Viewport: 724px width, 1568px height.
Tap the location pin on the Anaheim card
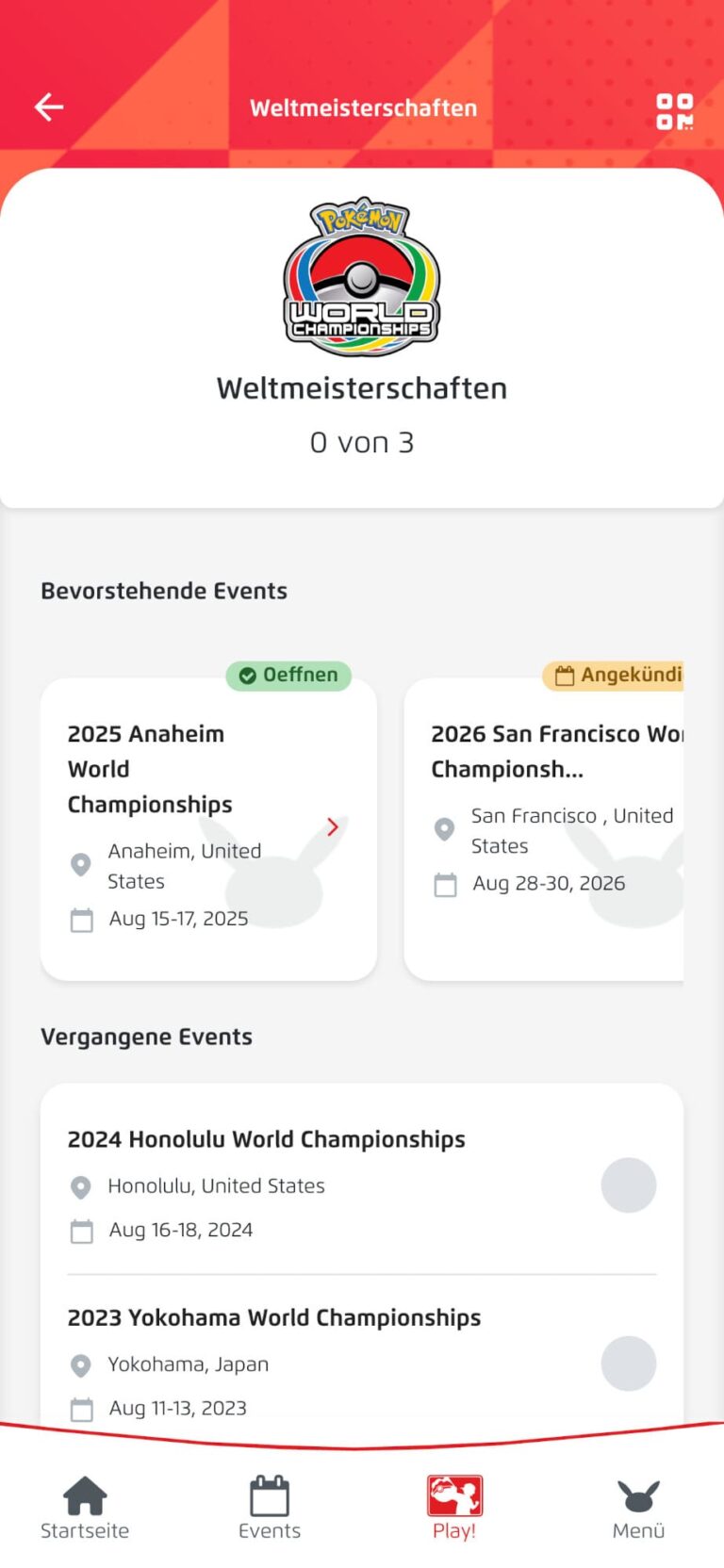(80, 865)
